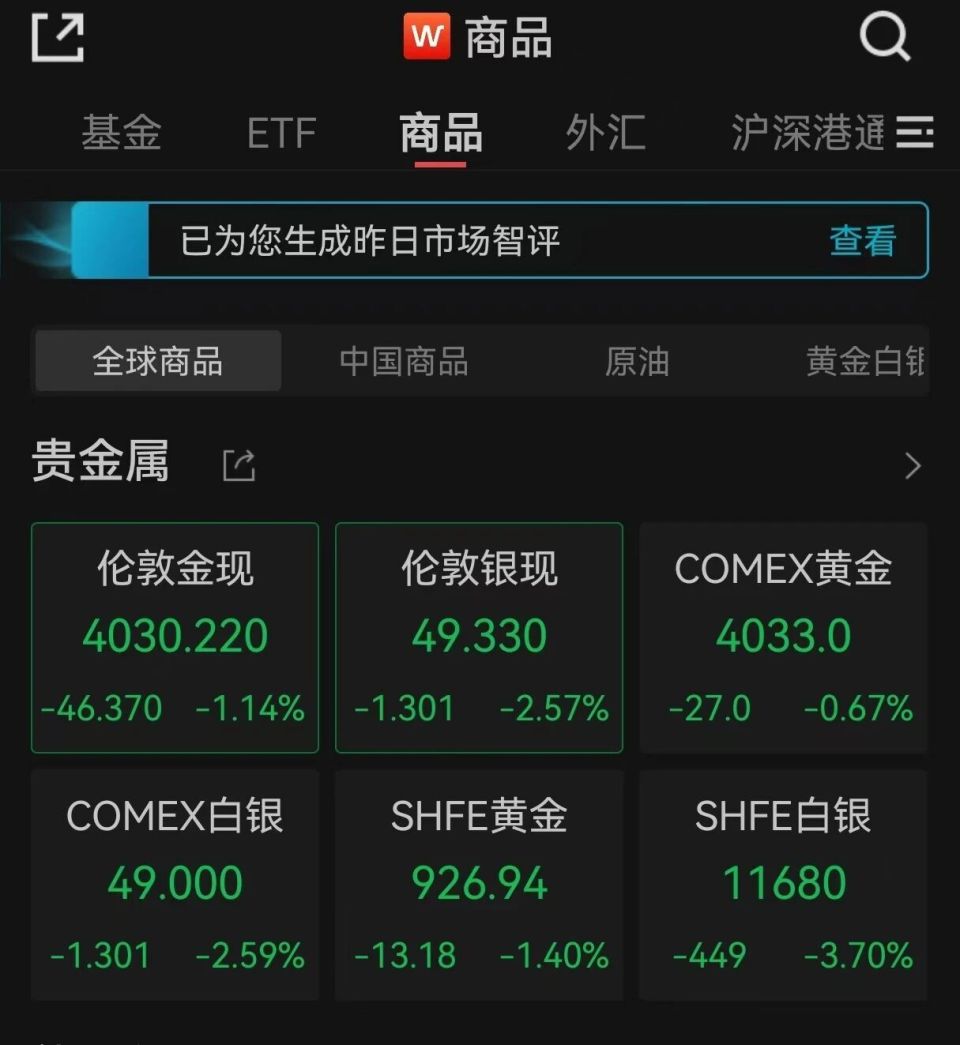Select the 中国商品 filter chip
960x1045 pixels.
click(x=401, y=361)
